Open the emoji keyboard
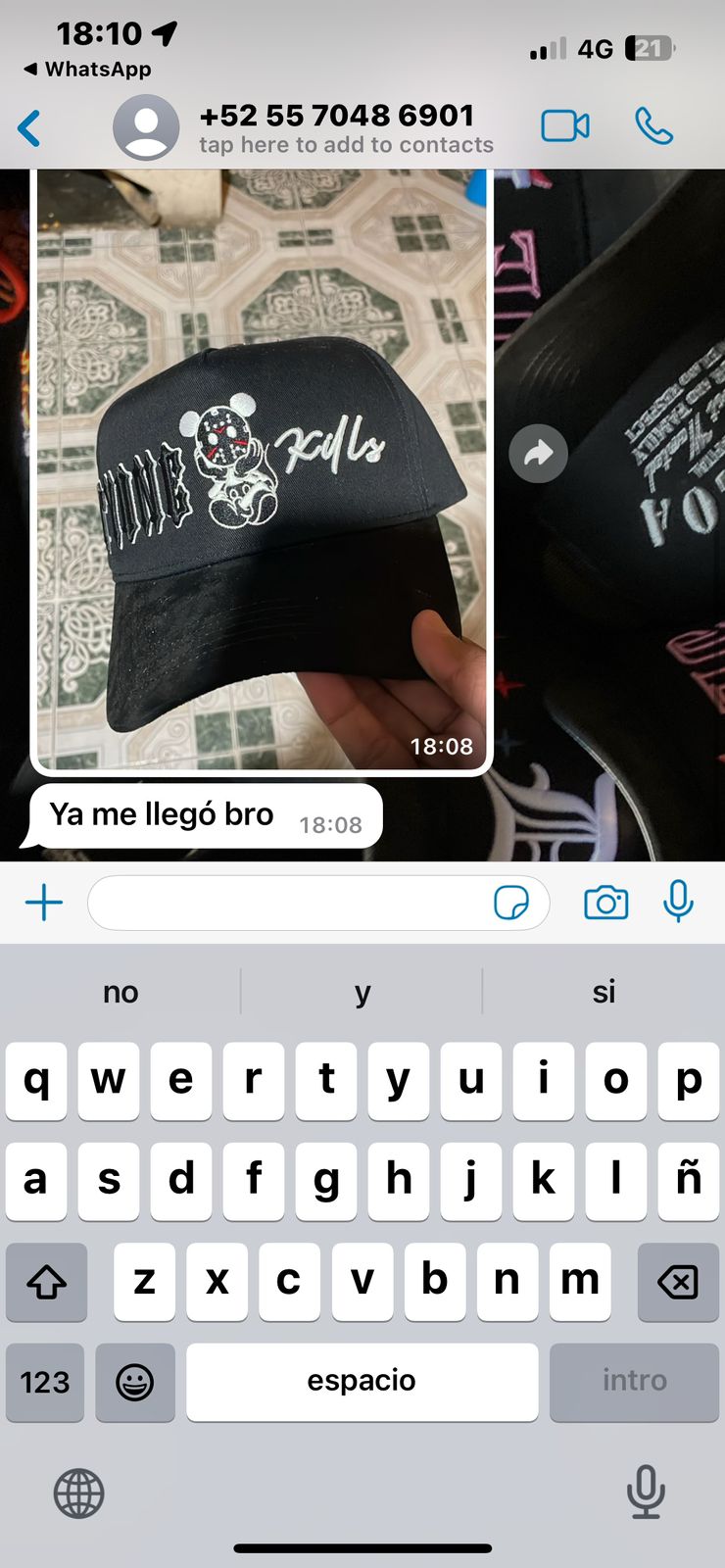This screenshot has height=1568, width=725. pos(134,1382)
